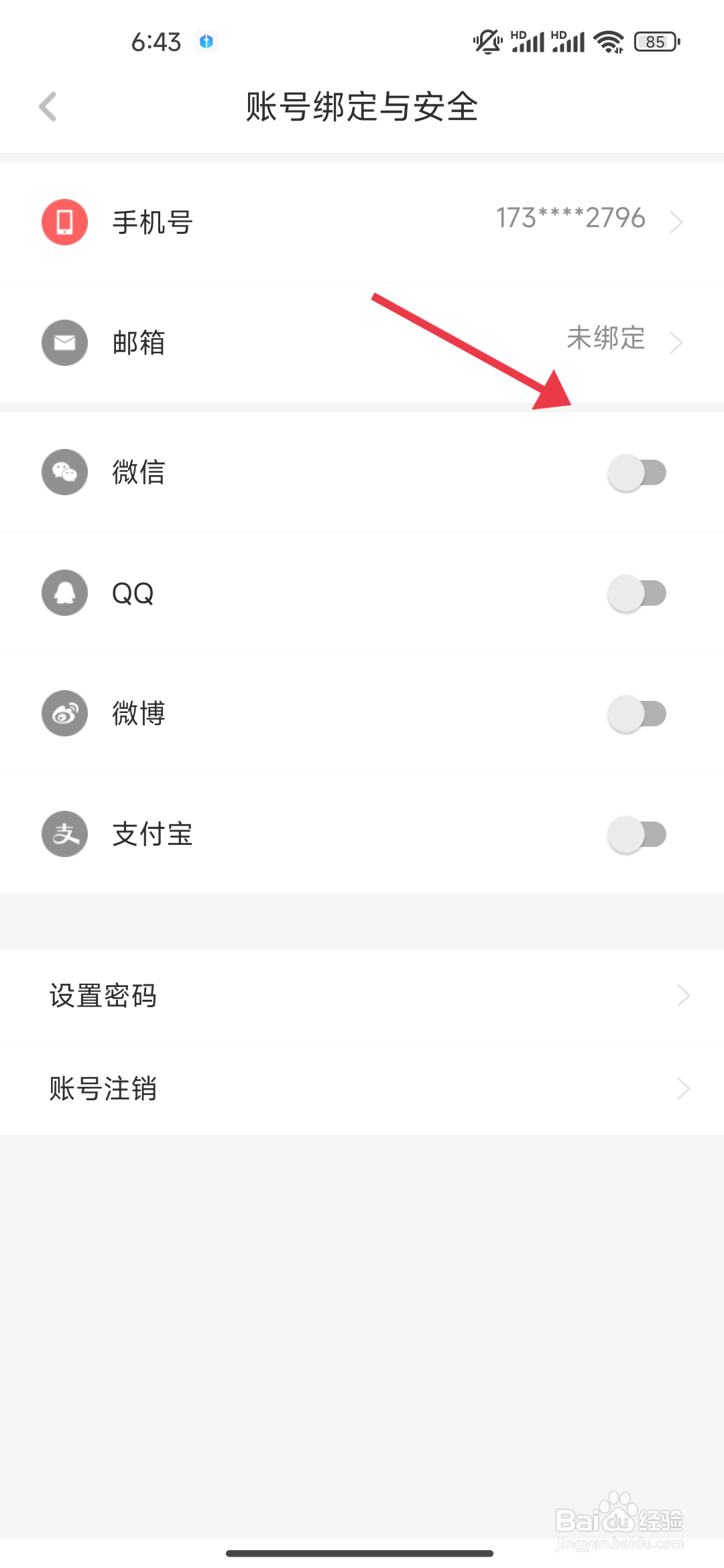This screenshot has width=724, height=1568.
Task: Open 账号注销 option
Action: tap(362, 1089)
